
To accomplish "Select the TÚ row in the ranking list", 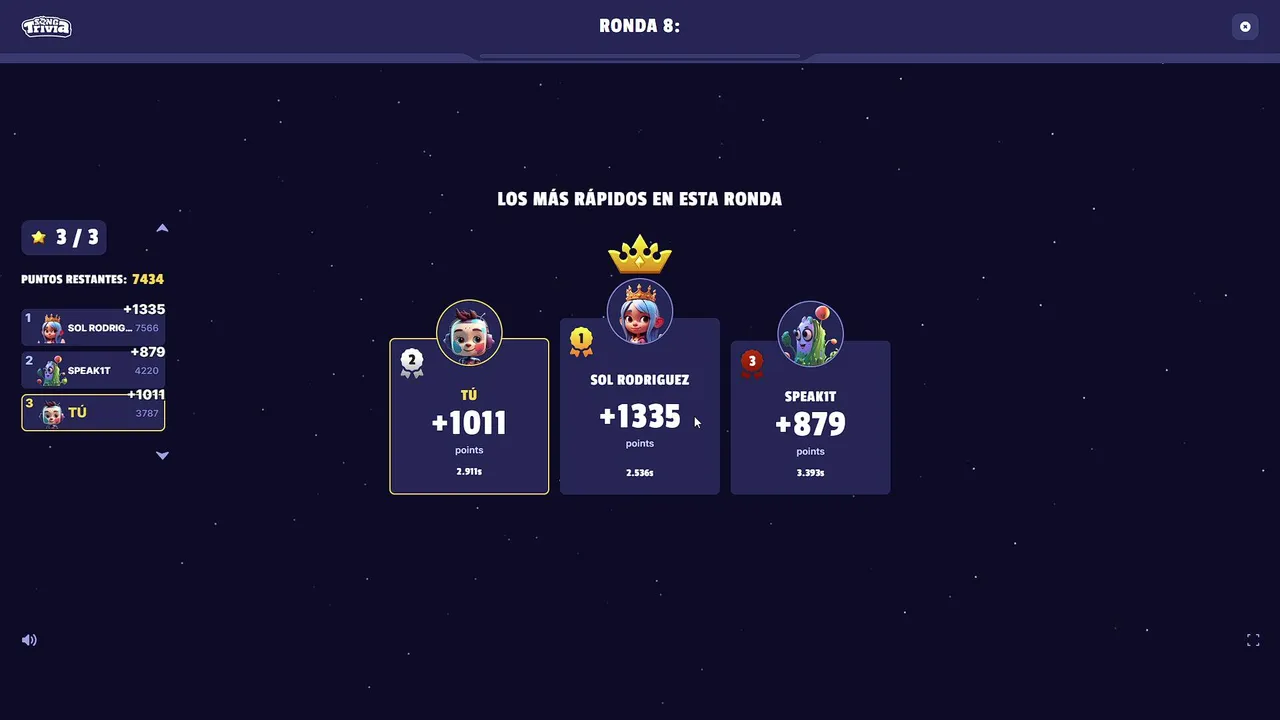I will pos(93,412).
